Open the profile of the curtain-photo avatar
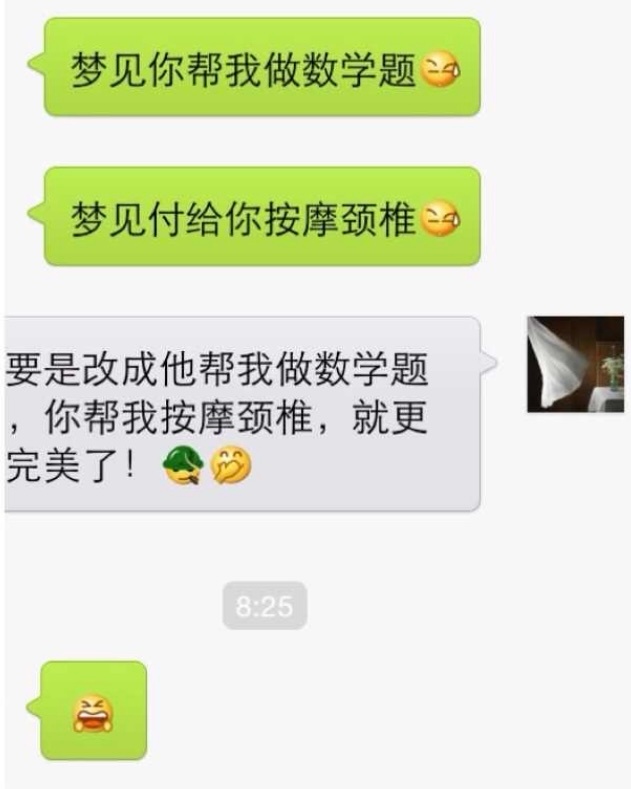 click(574, 364)
